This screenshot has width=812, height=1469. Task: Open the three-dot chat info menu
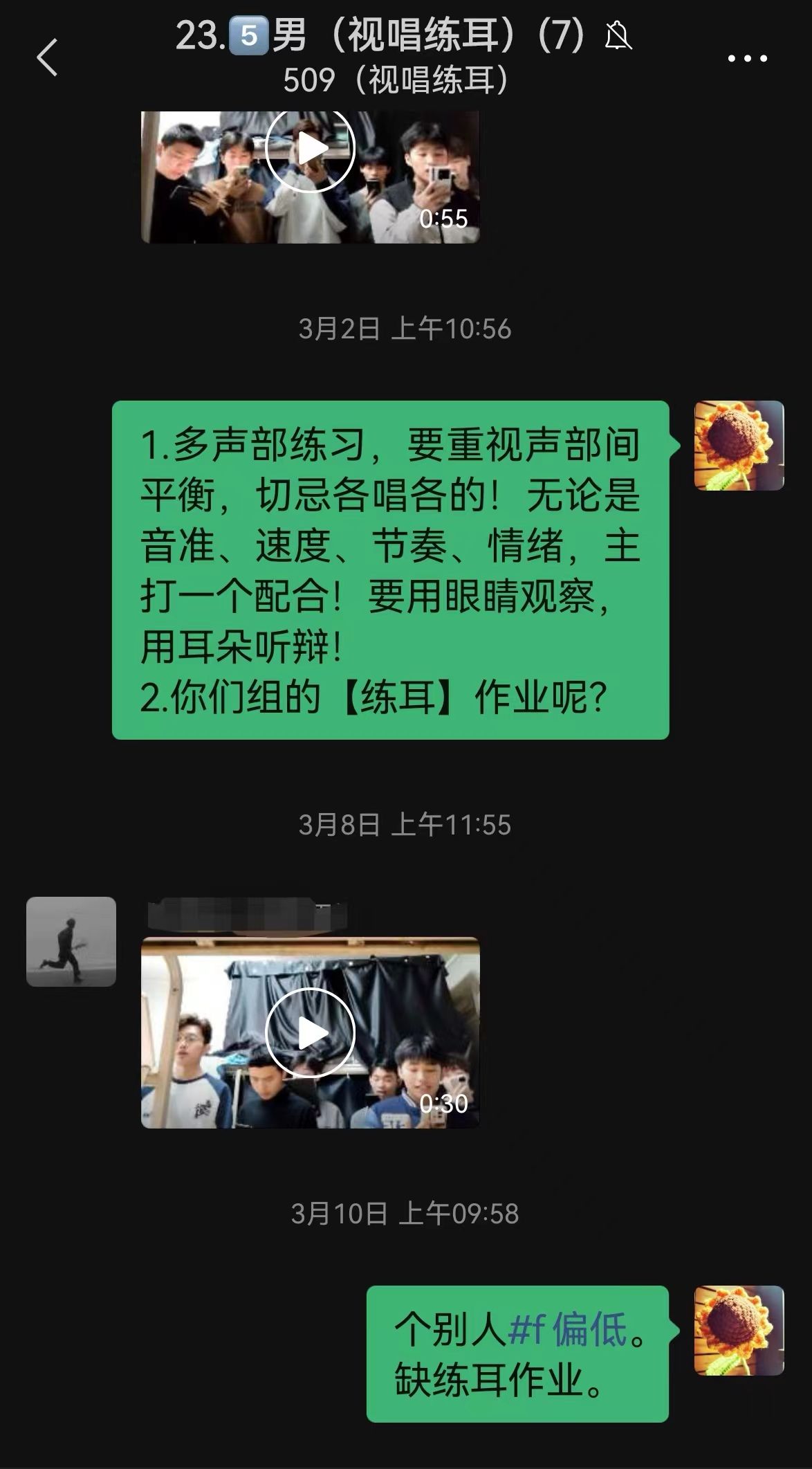(x=747, y=59)
